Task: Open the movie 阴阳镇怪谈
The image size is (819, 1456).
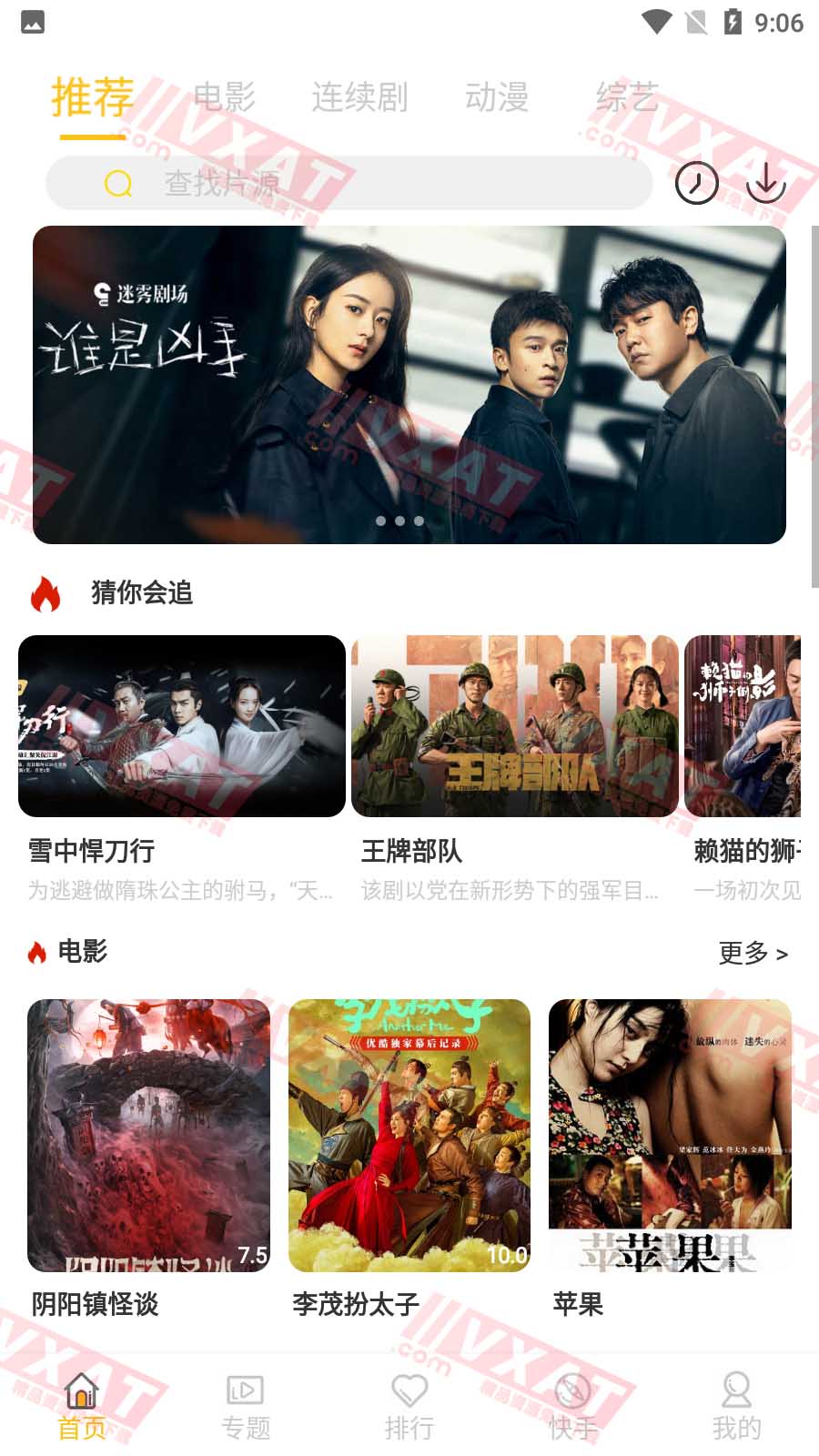Action: 148,1135
